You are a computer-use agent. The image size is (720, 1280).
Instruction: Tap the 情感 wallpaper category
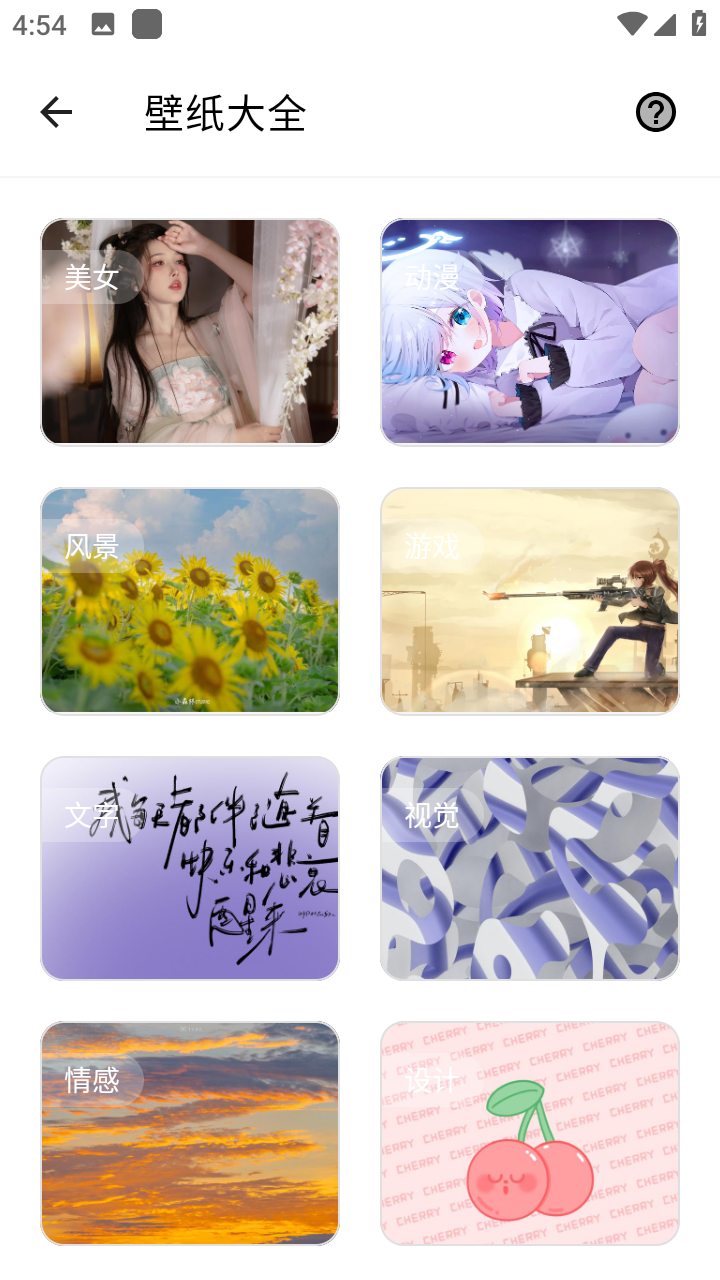(190, 1133)
